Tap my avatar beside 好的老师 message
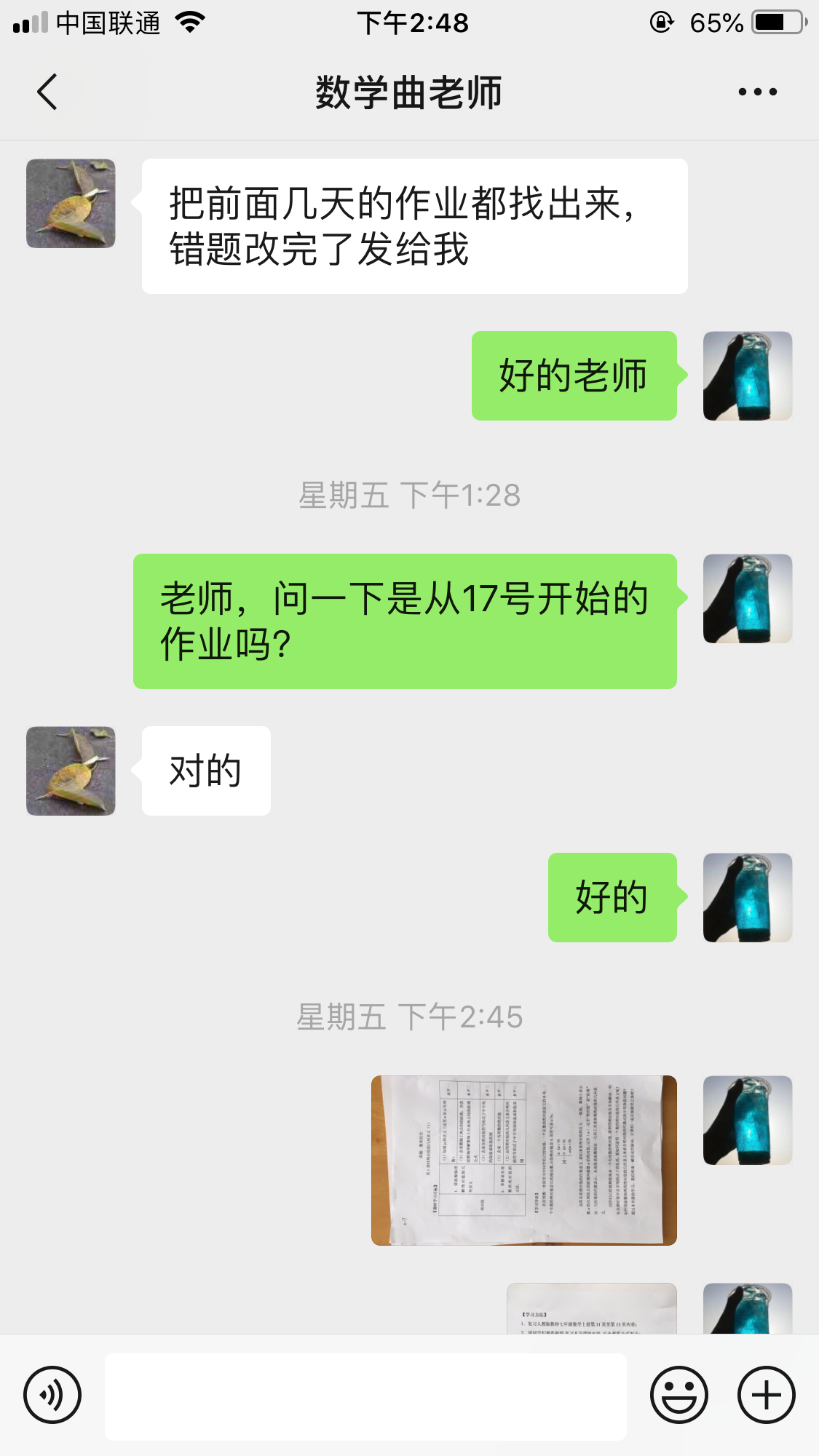The image size is (819, 1456). [748, 376]
